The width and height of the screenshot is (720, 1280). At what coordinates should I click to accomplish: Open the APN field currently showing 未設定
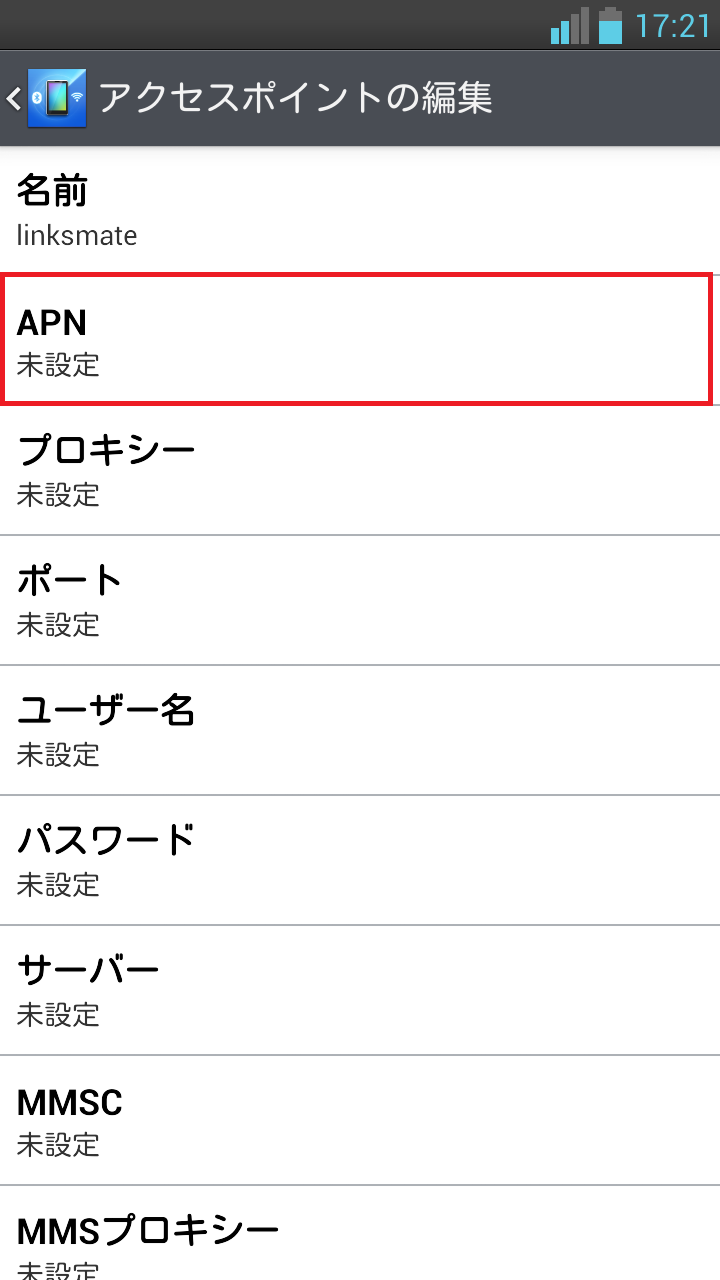coord(360,340)
